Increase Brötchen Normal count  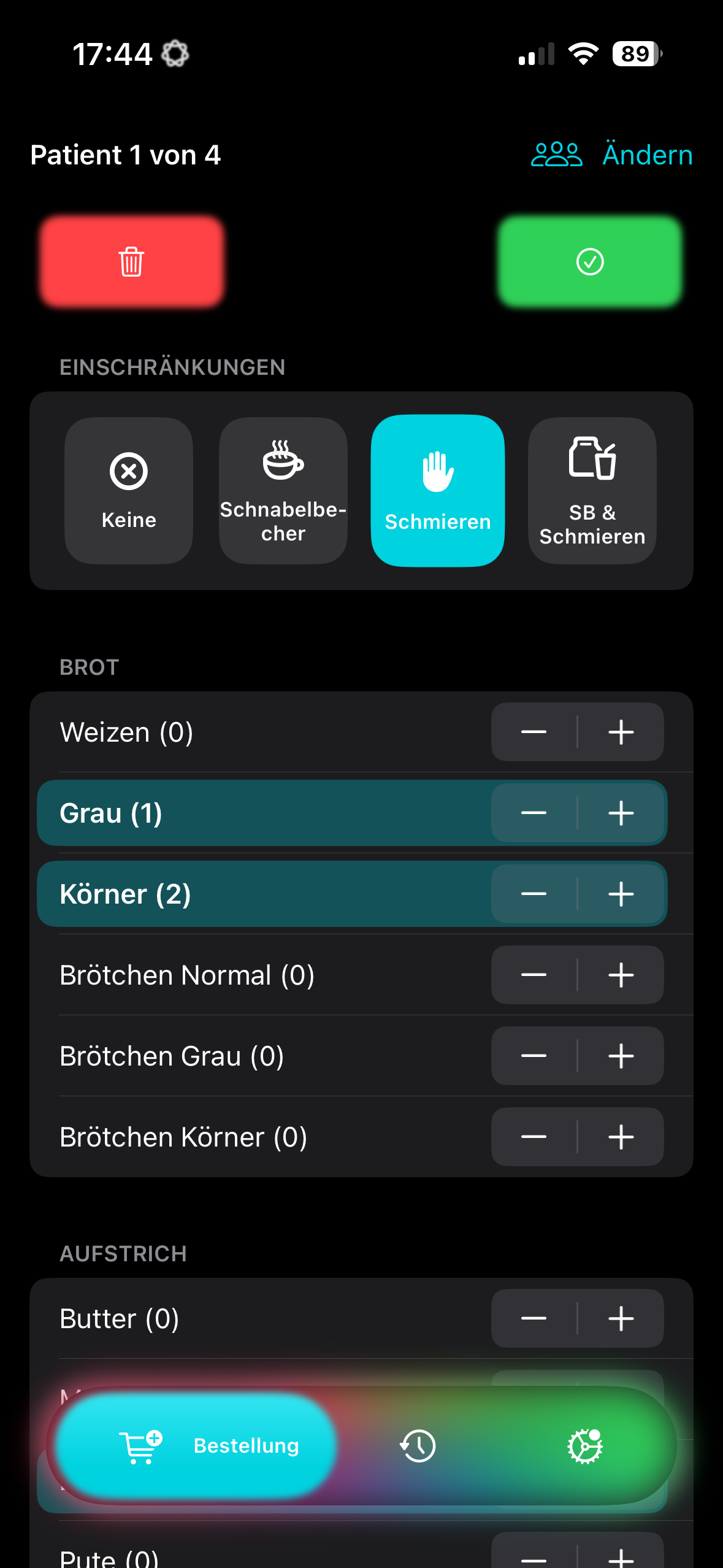[x=621, y=975]
